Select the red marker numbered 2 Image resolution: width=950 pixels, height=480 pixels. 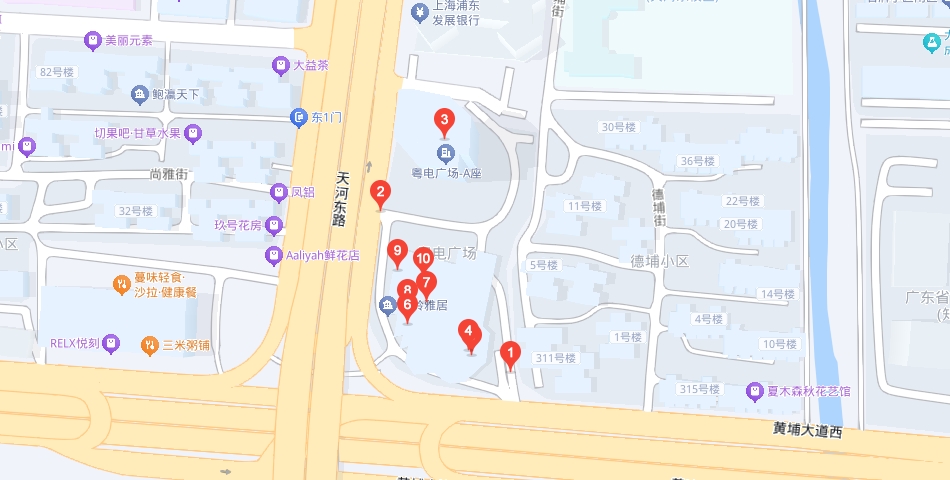pos(380,194)
